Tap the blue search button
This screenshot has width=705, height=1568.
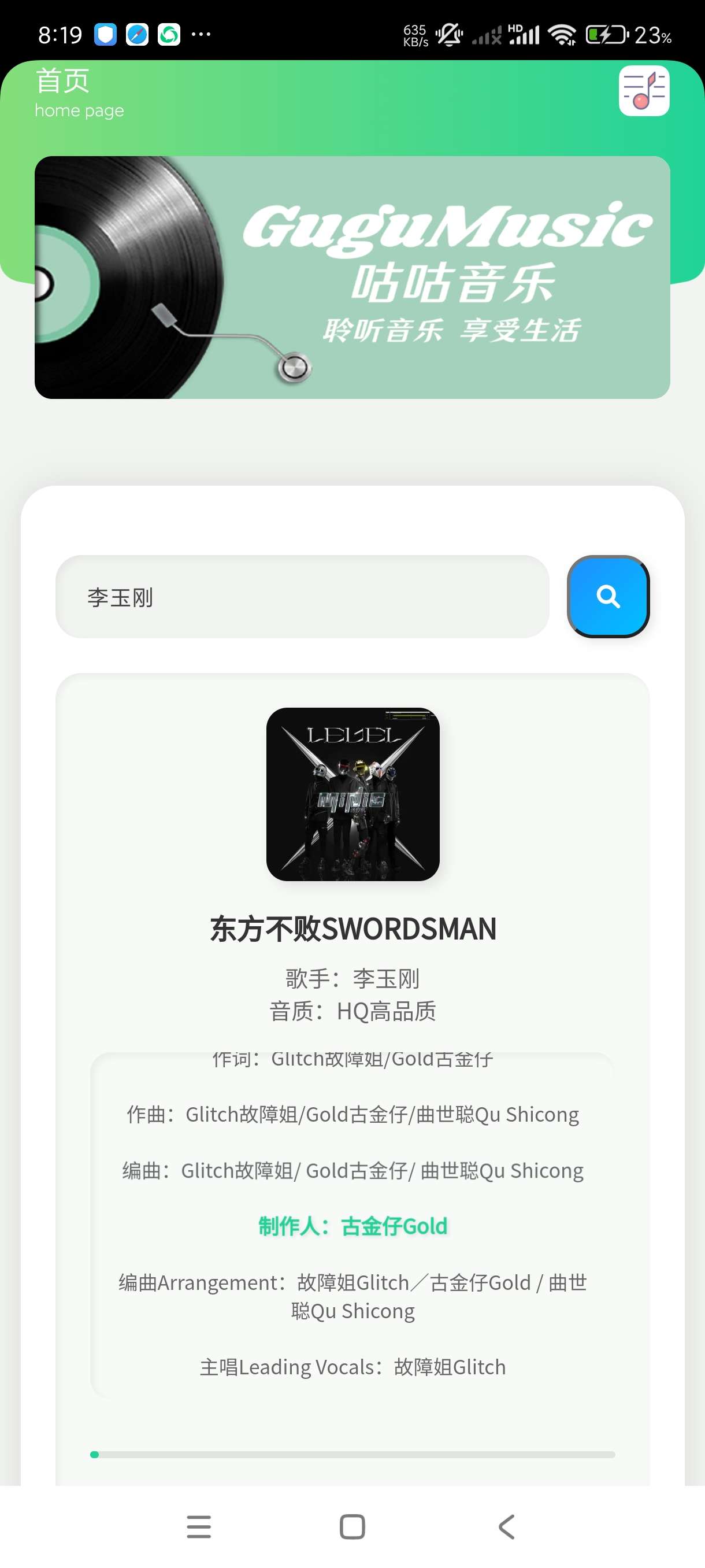(608, 597)
